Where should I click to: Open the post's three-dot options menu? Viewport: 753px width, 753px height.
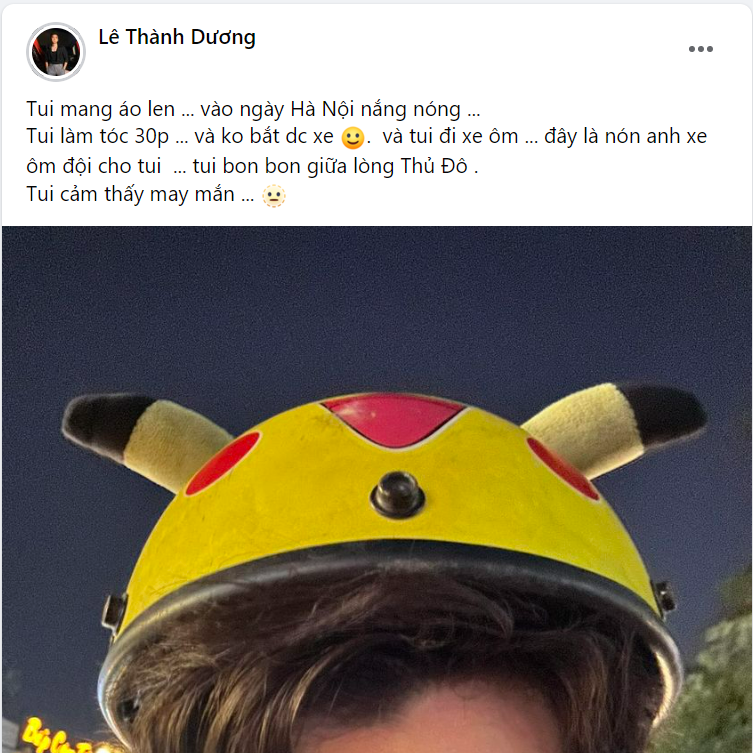pyautogui.click(x=700, y=49)
